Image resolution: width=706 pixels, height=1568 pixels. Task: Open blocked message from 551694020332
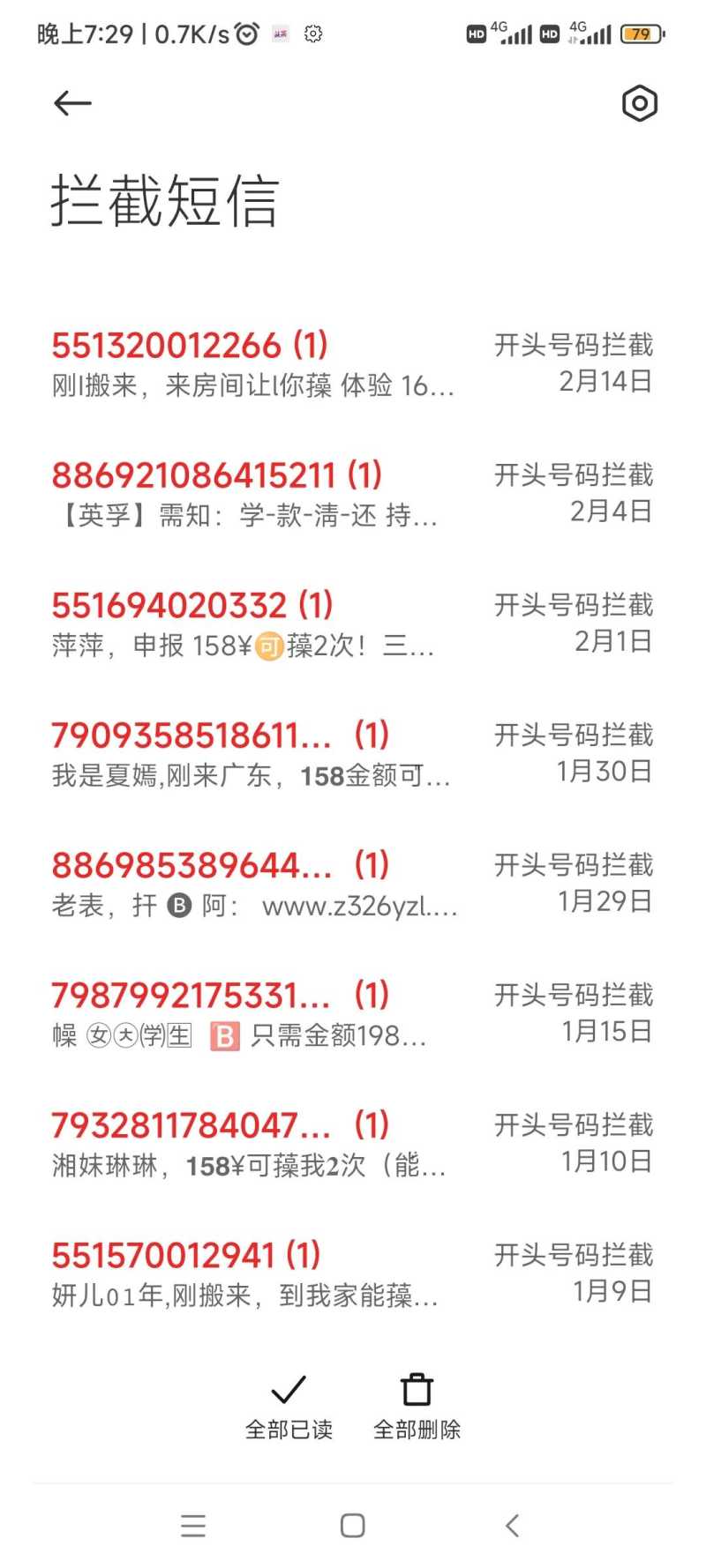pos(353,624)
